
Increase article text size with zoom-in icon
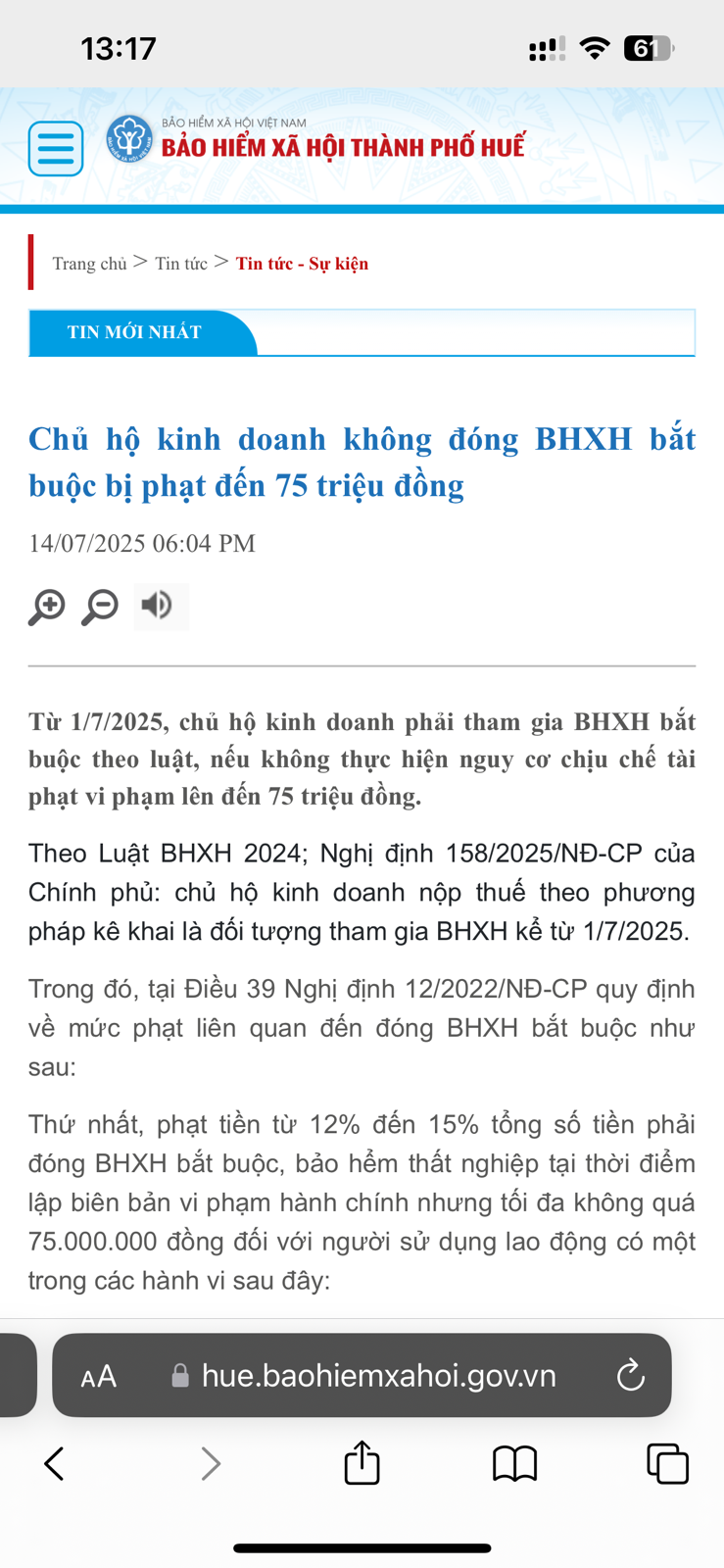click(46, 607)
